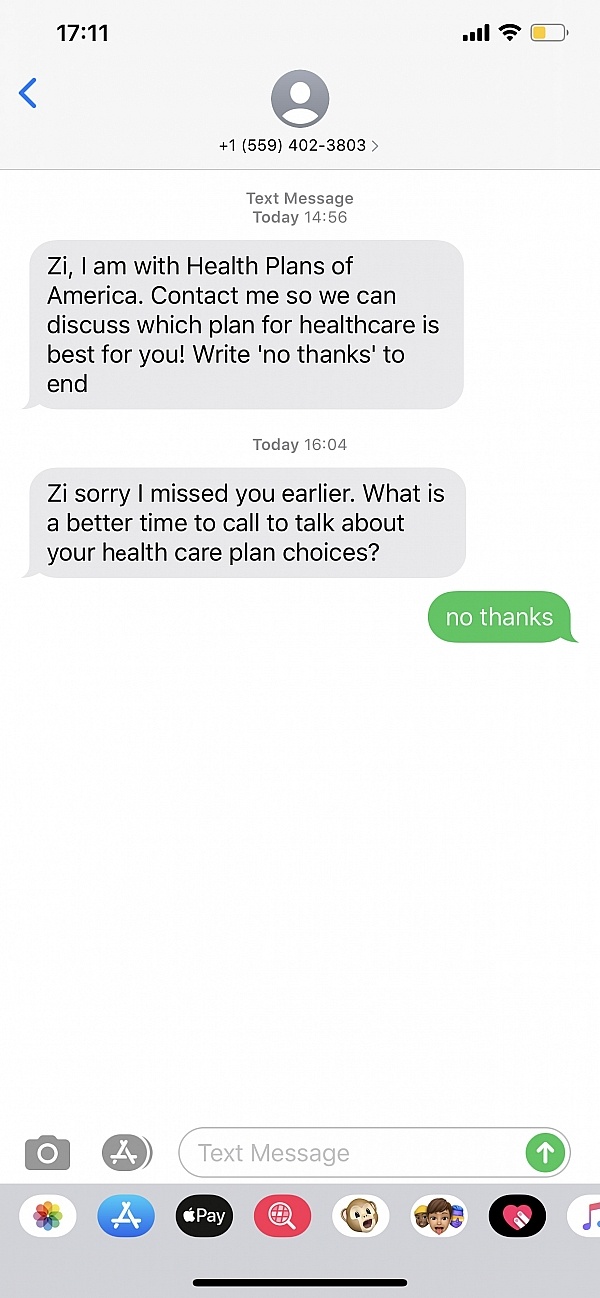Image resolution: width=600 pixels, height=1298 pixels.
Task: Open the Photos iMessage app
Action: point(48,1216)
